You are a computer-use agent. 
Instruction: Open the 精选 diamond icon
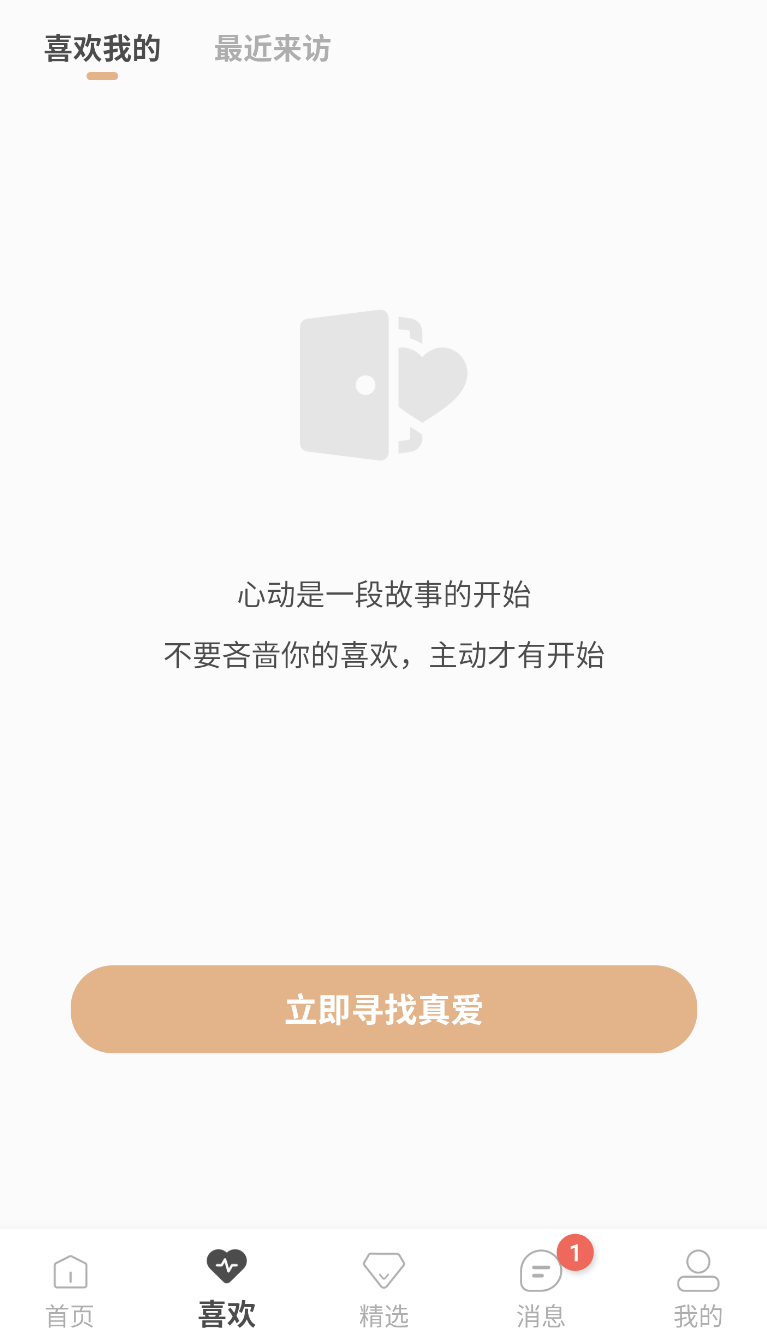click(383, 1268)
